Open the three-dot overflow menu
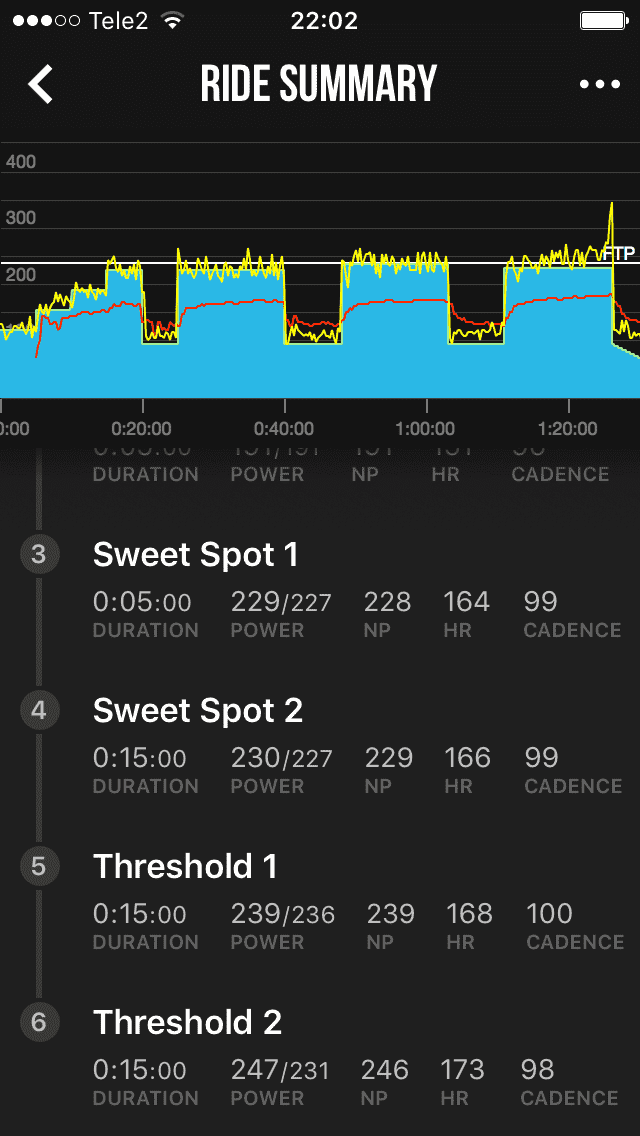640x1136 pixels. tap(600, 85)
